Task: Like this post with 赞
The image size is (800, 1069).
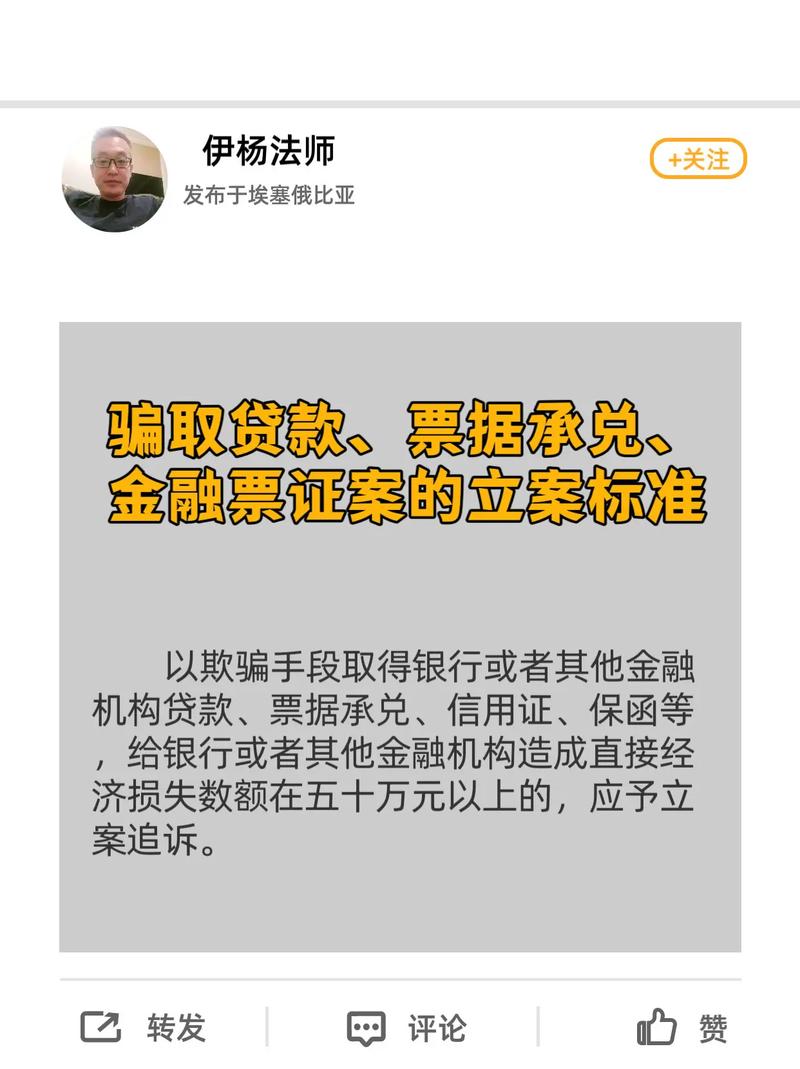Action: [x=683, y=1027]
